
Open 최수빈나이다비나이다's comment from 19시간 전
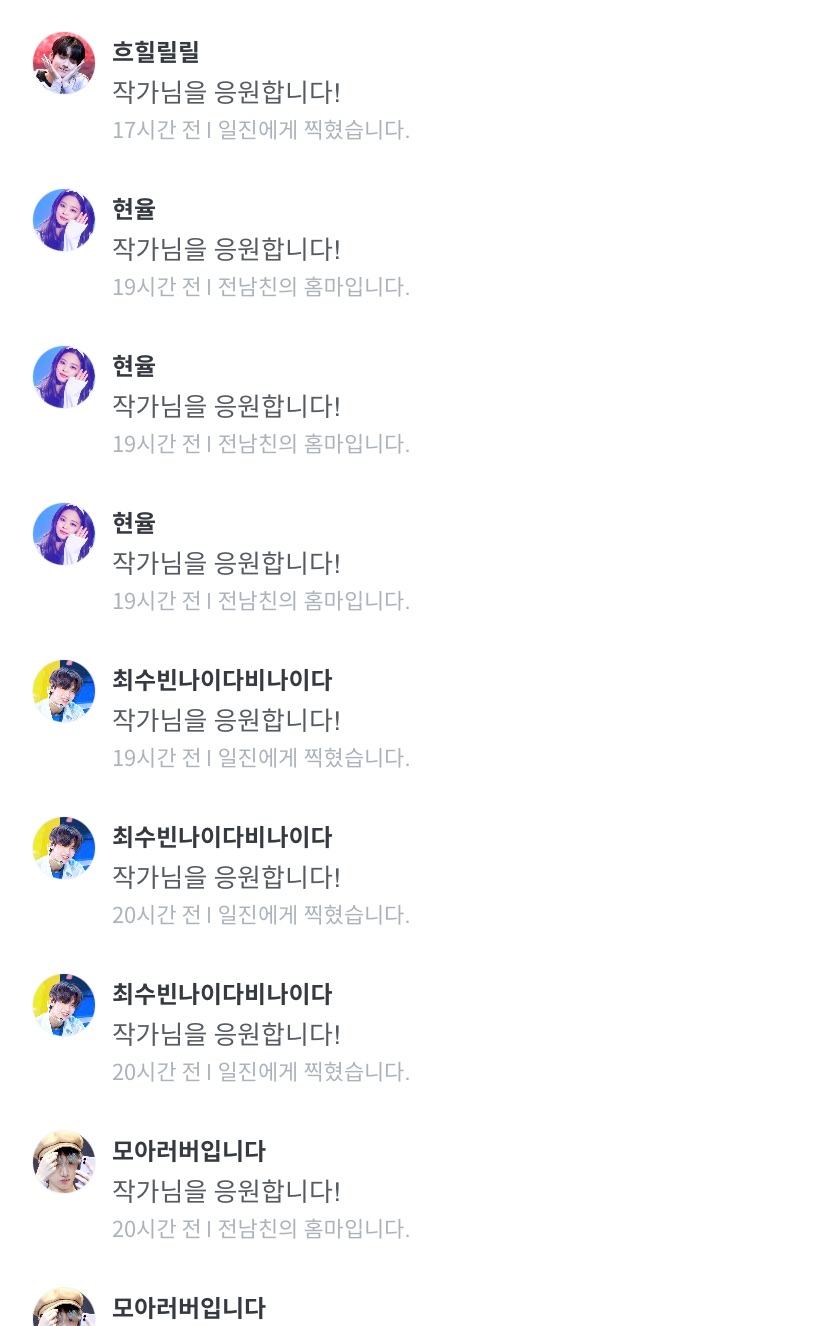tap(226, 720)
